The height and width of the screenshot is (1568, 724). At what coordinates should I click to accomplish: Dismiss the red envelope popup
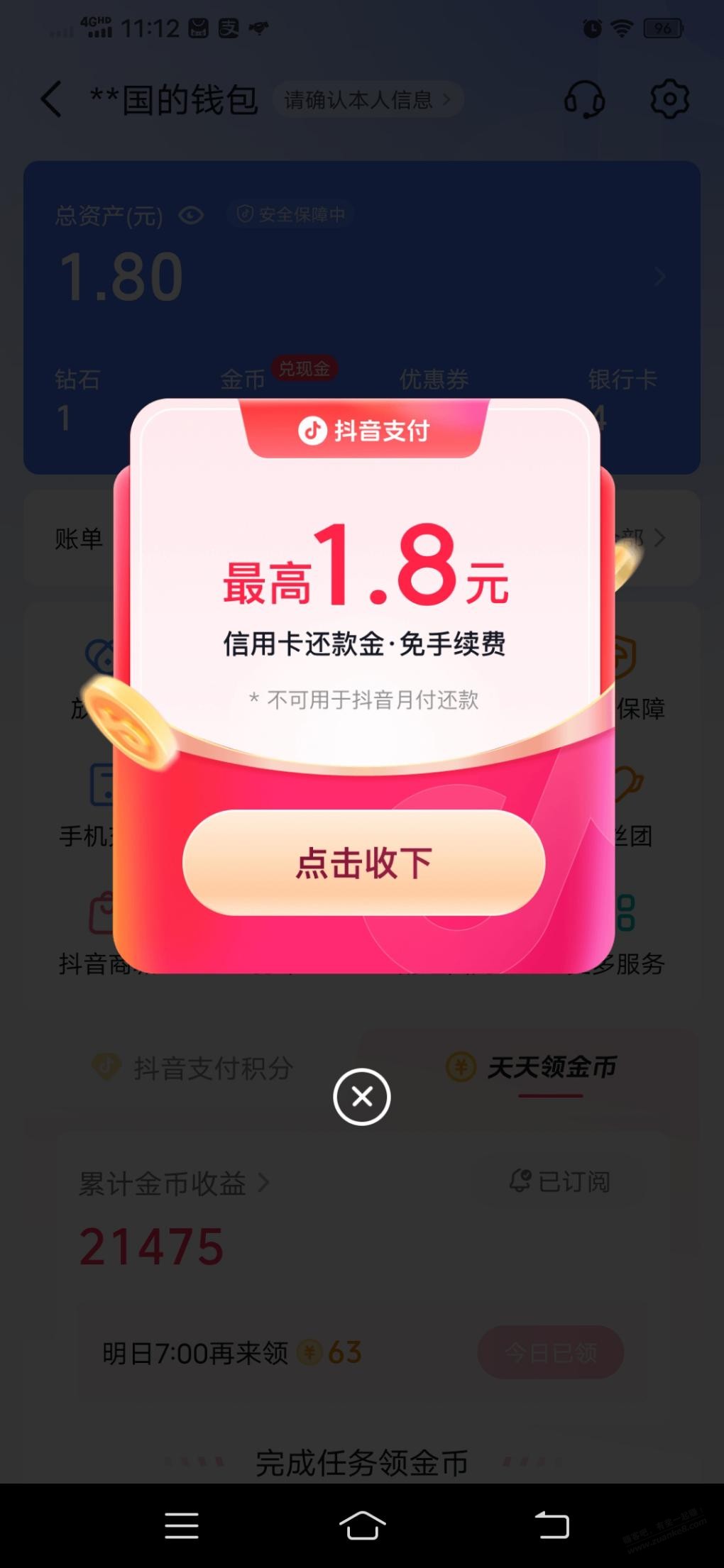click(x=362, y=1097)
